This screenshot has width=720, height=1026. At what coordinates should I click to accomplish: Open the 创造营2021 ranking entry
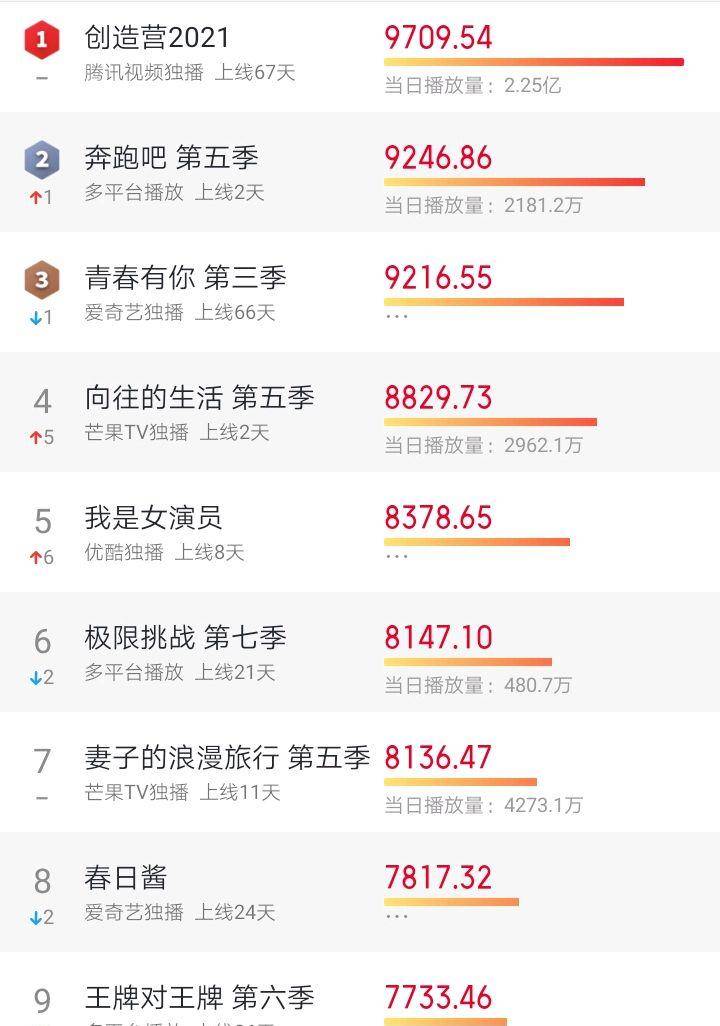pyautogui.click(x=158, y=38)
